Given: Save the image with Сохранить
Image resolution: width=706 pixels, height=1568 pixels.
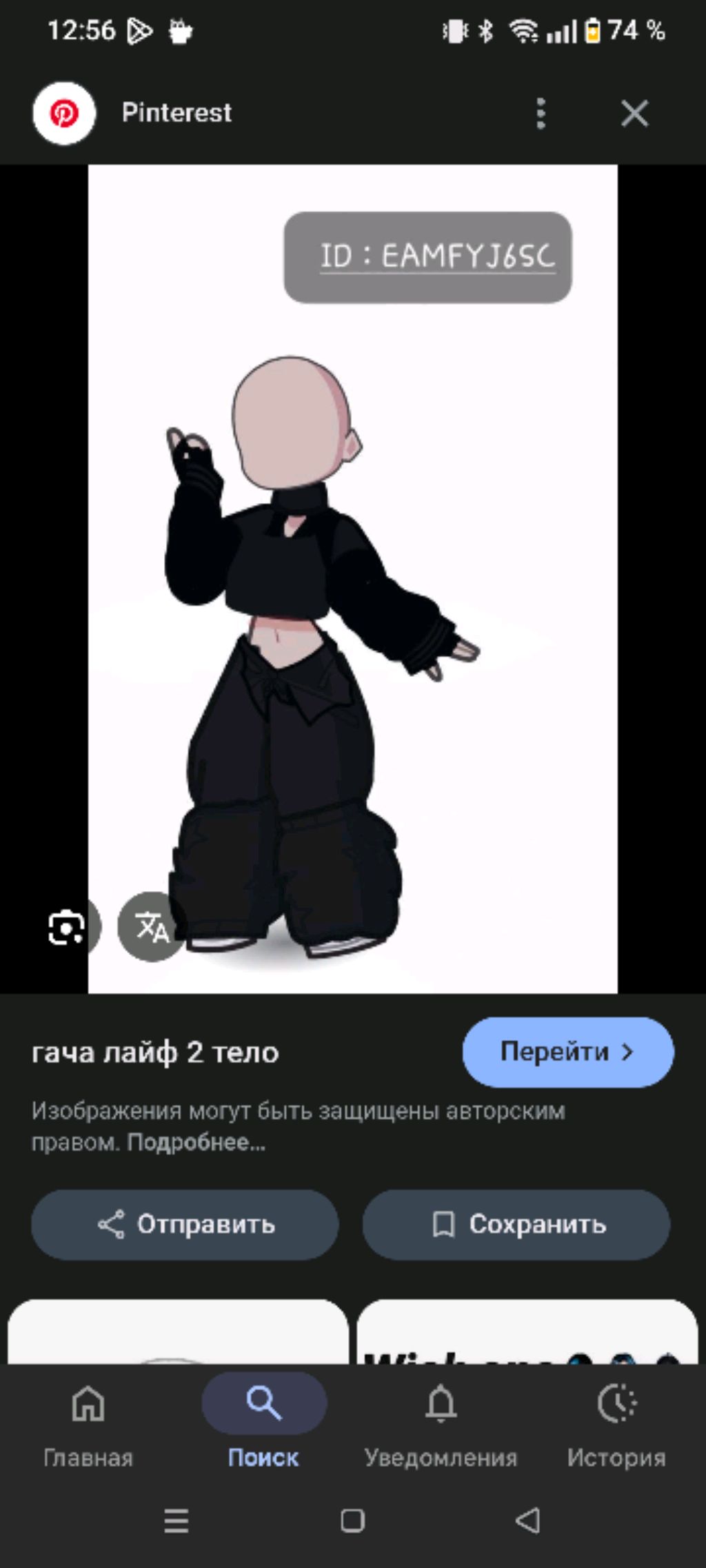Looking at the screenshot, I should click(516, 1225).
